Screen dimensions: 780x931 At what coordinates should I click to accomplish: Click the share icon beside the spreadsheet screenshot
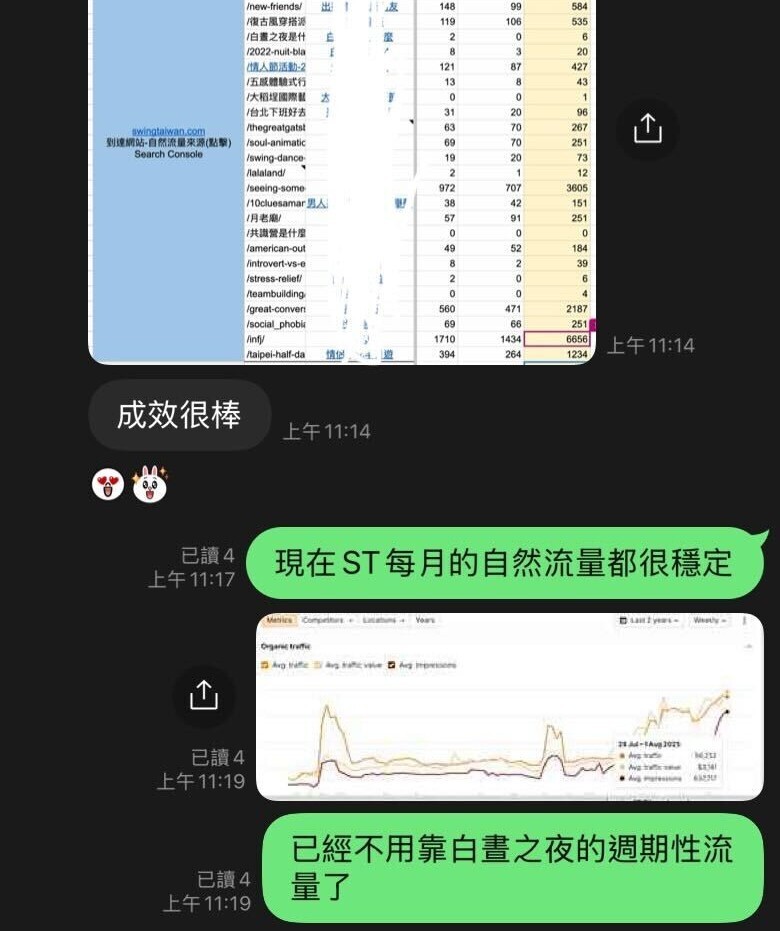click(x=648, y=130)
